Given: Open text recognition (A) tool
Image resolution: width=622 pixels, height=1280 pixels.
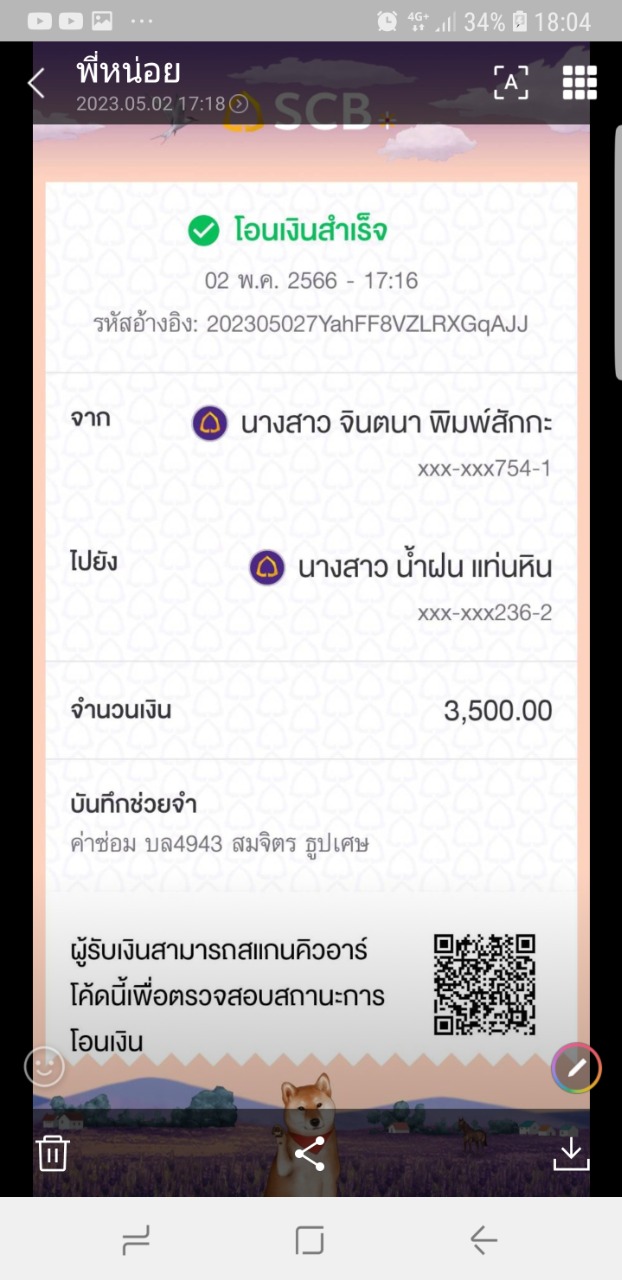Looking at the screenshot, I should click(511, 83).
